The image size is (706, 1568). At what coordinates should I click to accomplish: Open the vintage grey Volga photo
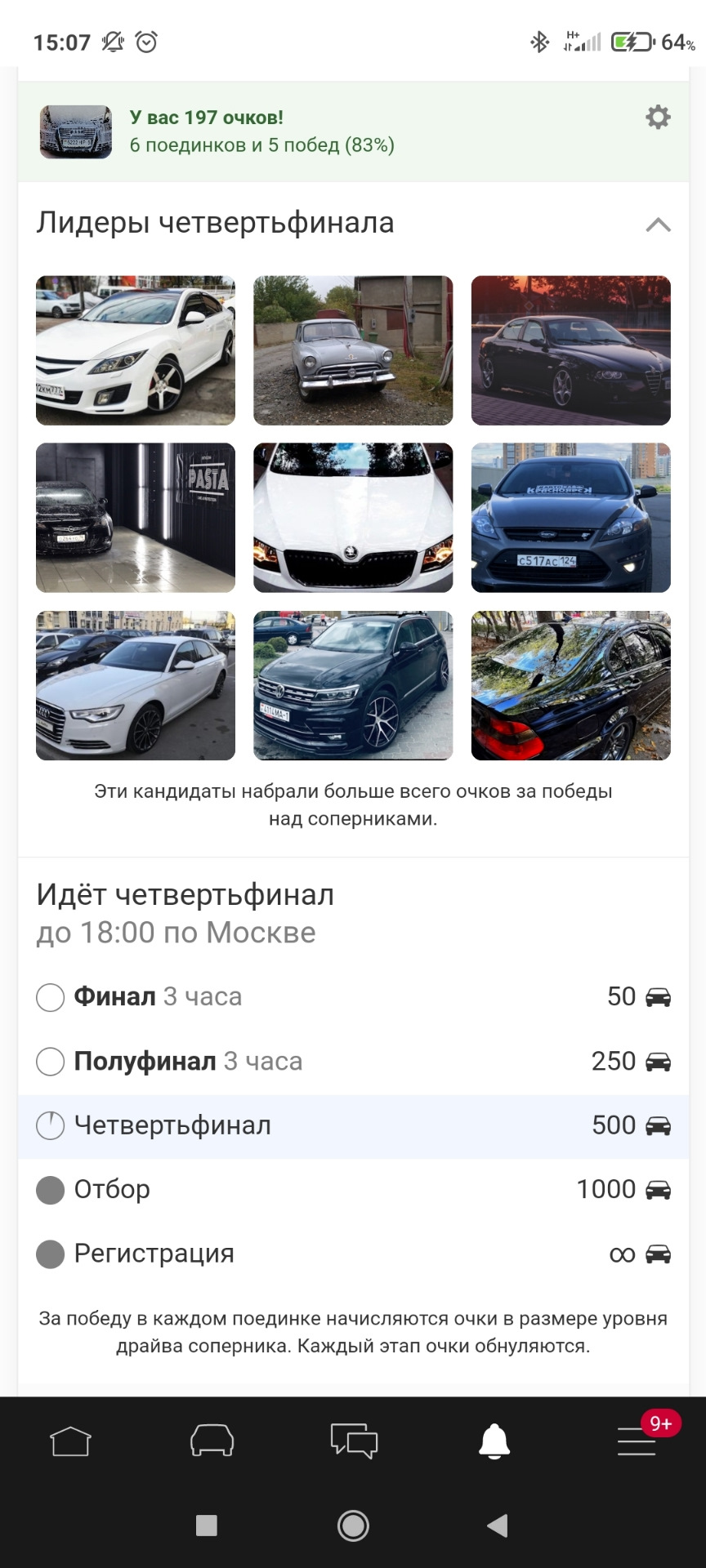pos(353,350)
